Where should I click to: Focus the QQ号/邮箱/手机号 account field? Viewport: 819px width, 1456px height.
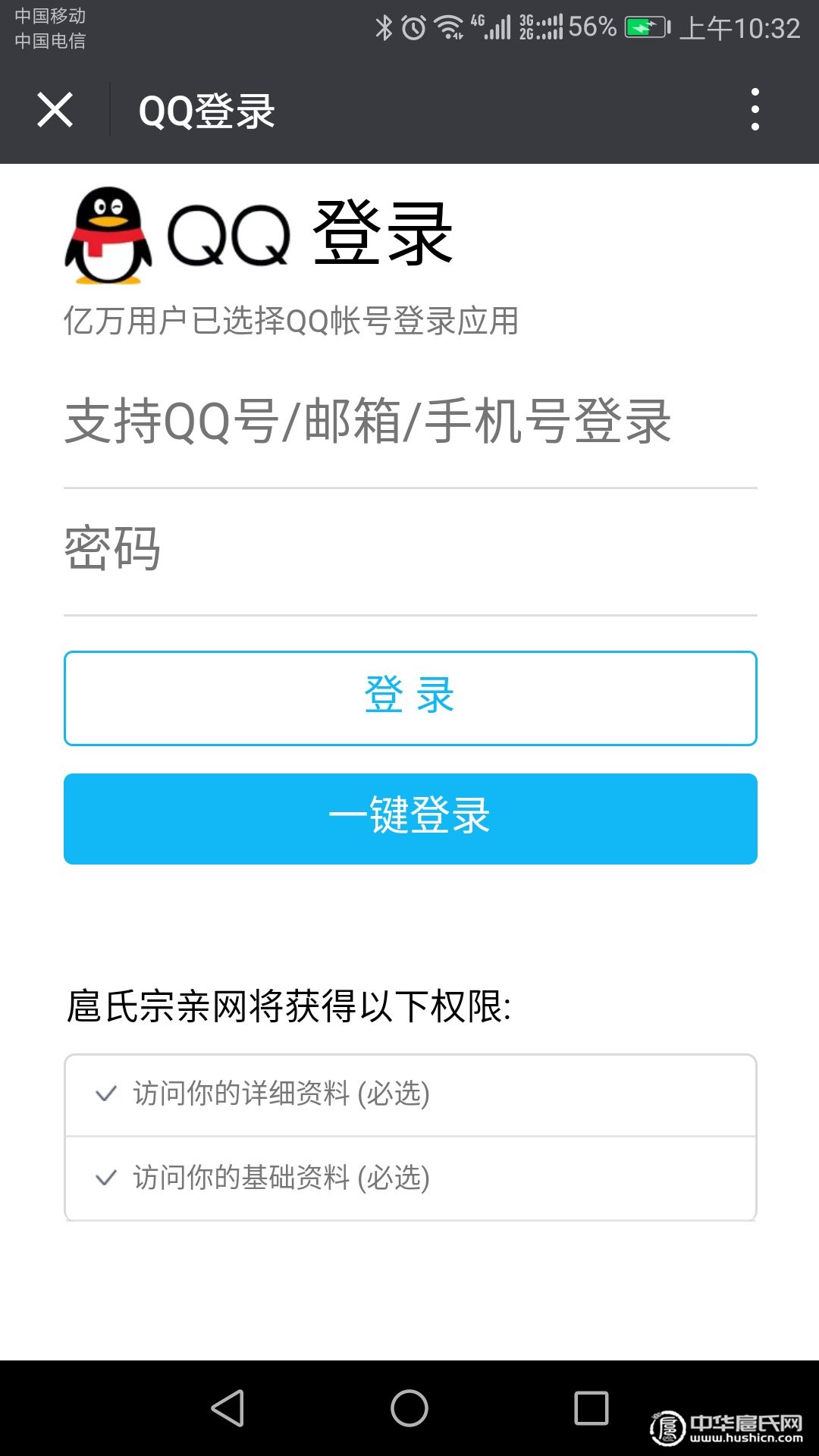410,422
